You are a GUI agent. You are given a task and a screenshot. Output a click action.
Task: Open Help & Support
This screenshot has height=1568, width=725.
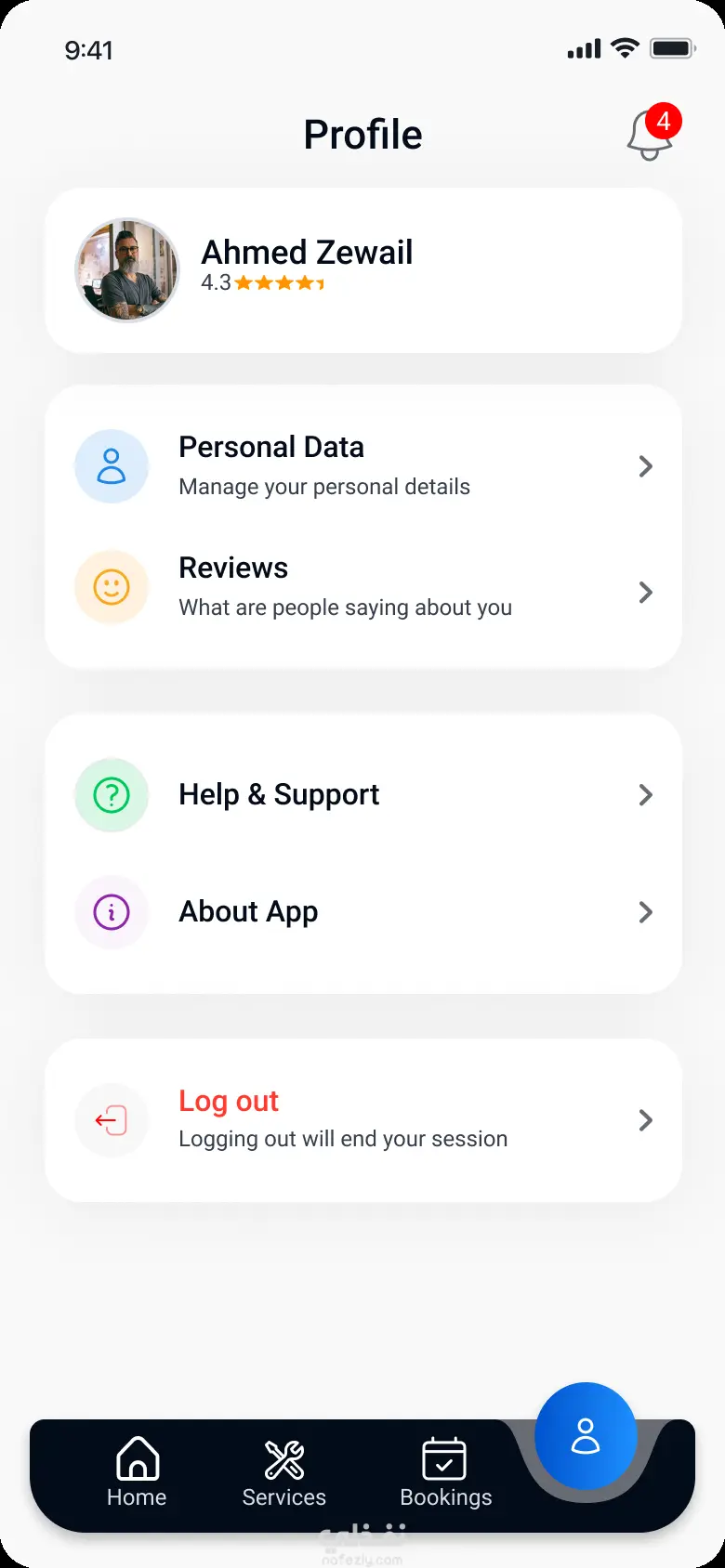click(362, 795)
